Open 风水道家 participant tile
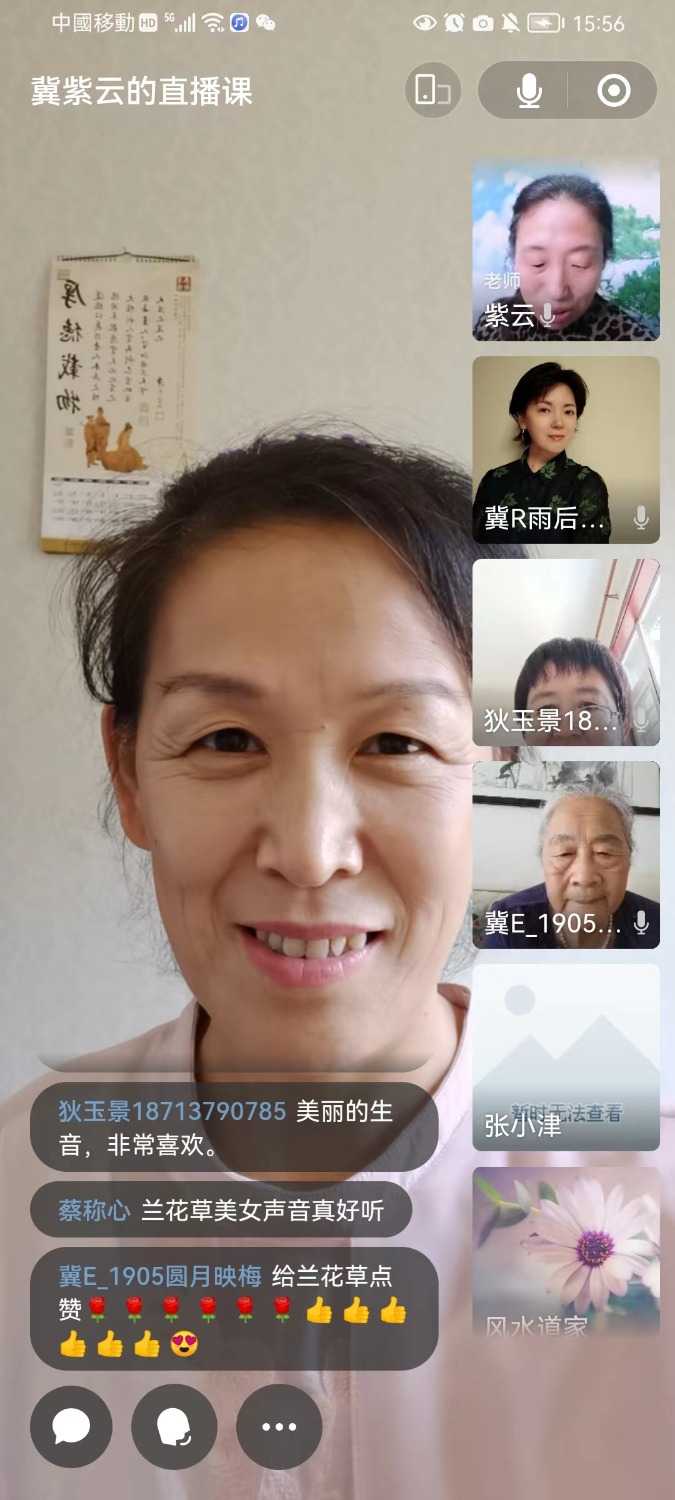The width and height of the screenshot is (675, 1500). (x=566, y=1252)
